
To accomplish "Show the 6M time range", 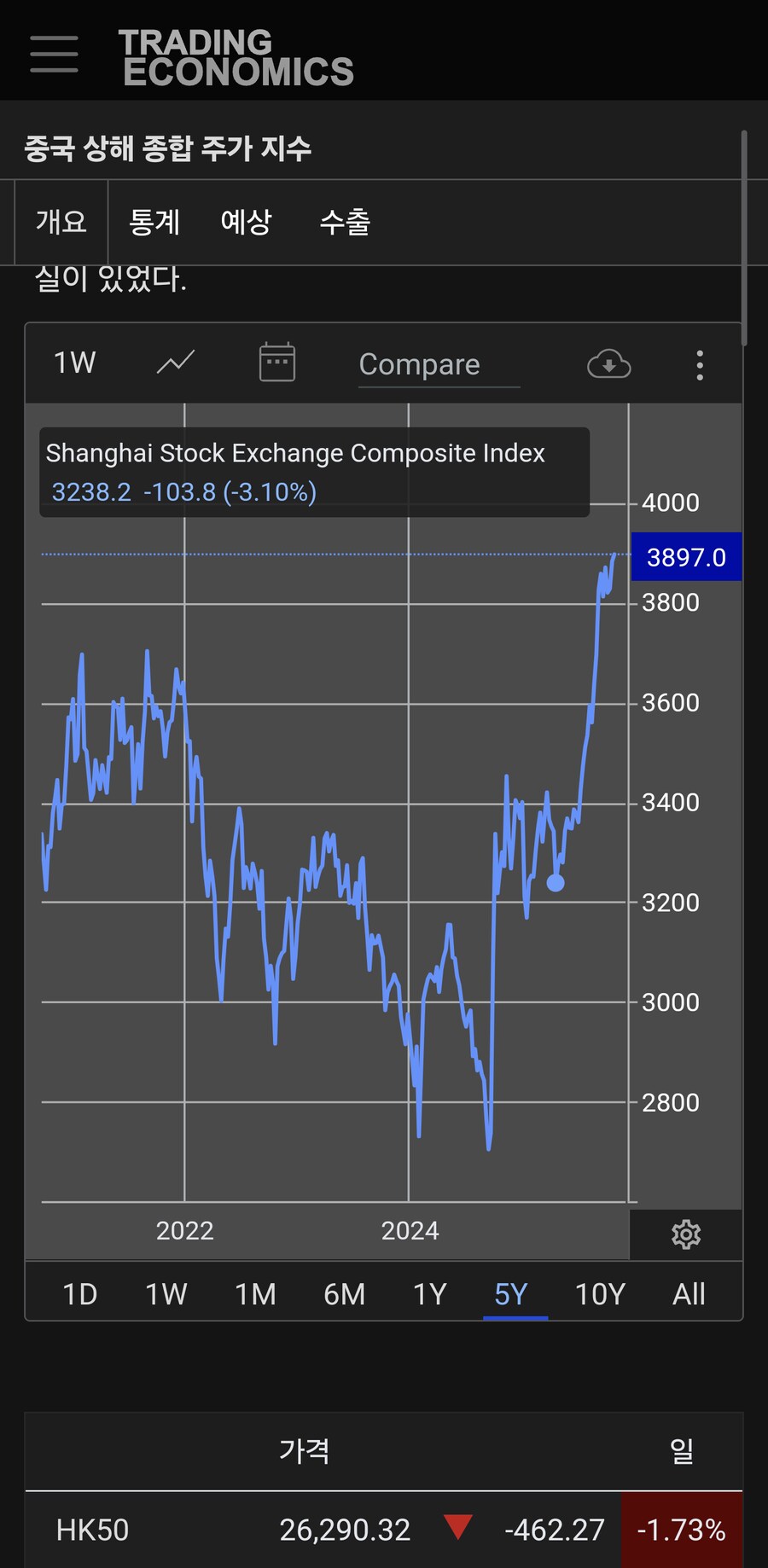I will coord(344,1294).
